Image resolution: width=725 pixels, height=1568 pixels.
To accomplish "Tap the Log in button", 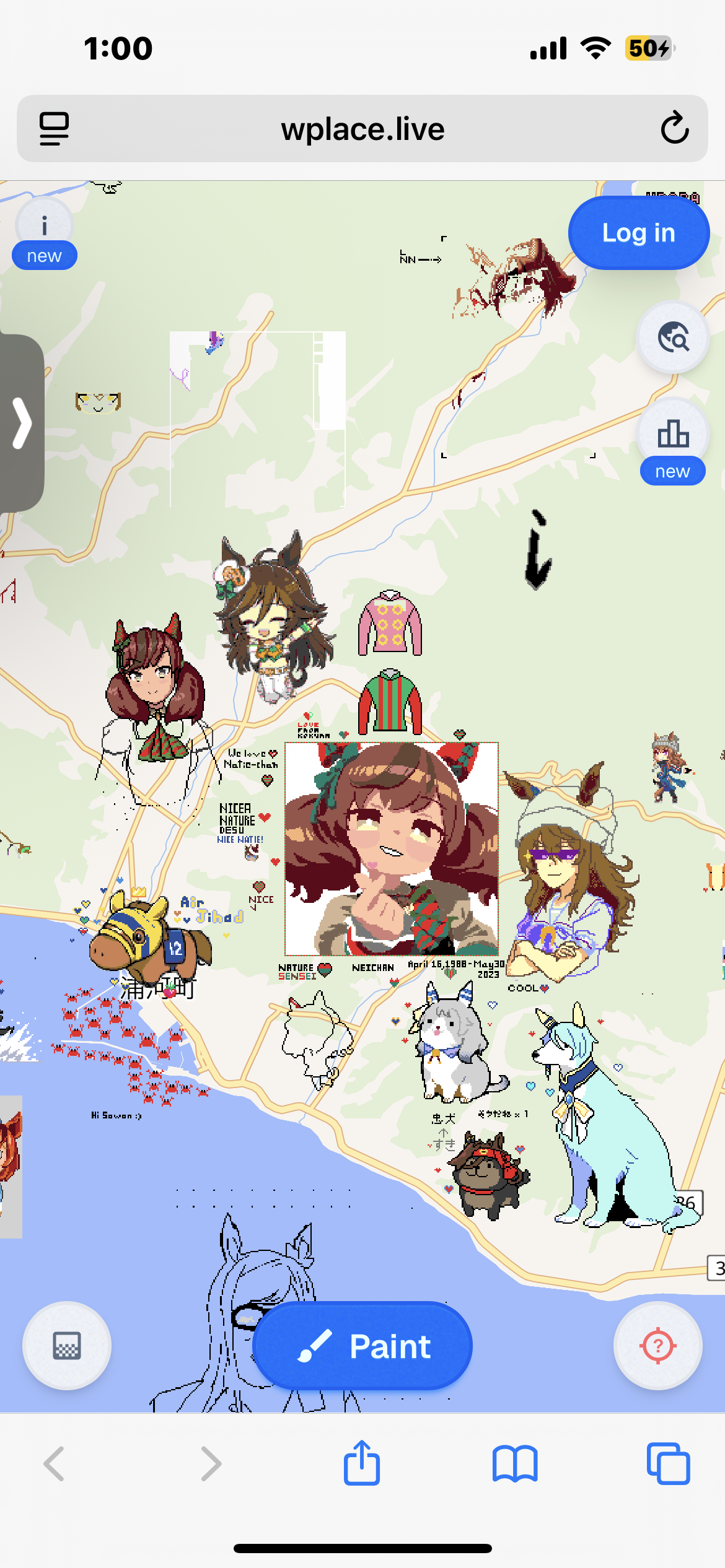I will pos(638,233).
